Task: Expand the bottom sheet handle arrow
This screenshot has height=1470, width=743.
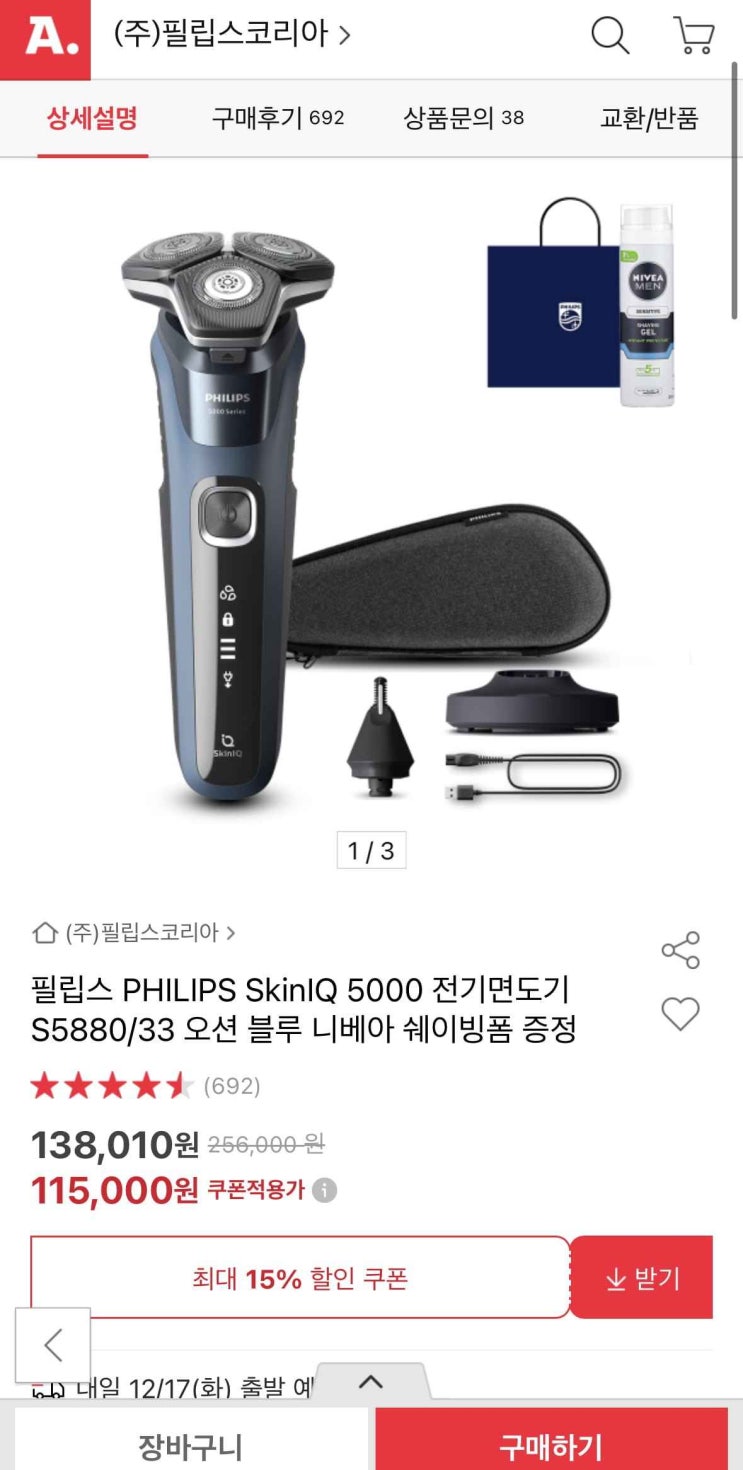Action: pyautogui.click(x=371, y=1383)
